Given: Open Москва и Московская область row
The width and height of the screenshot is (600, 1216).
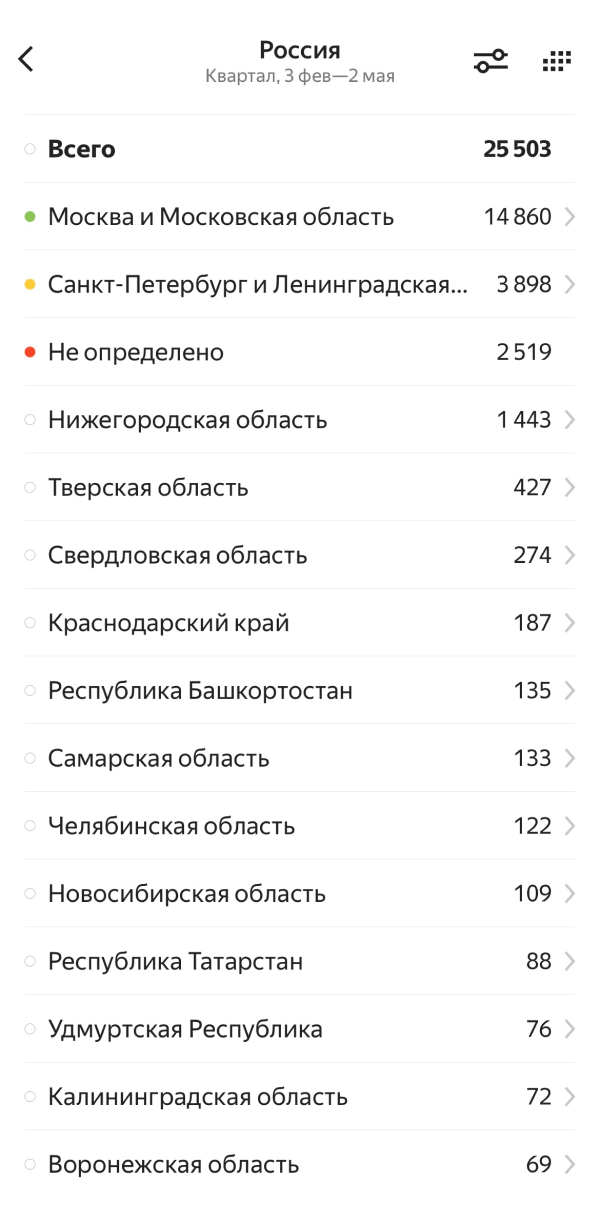Looking at the screenshot, I should click(300, 216).
